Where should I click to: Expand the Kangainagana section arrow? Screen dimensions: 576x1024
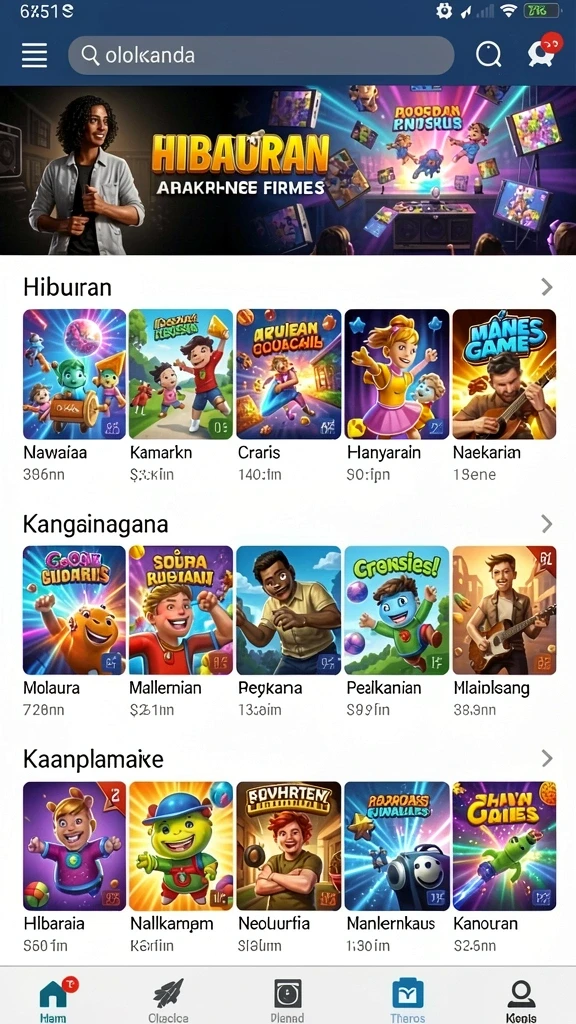pyautogui.click(x=547, y=524)
